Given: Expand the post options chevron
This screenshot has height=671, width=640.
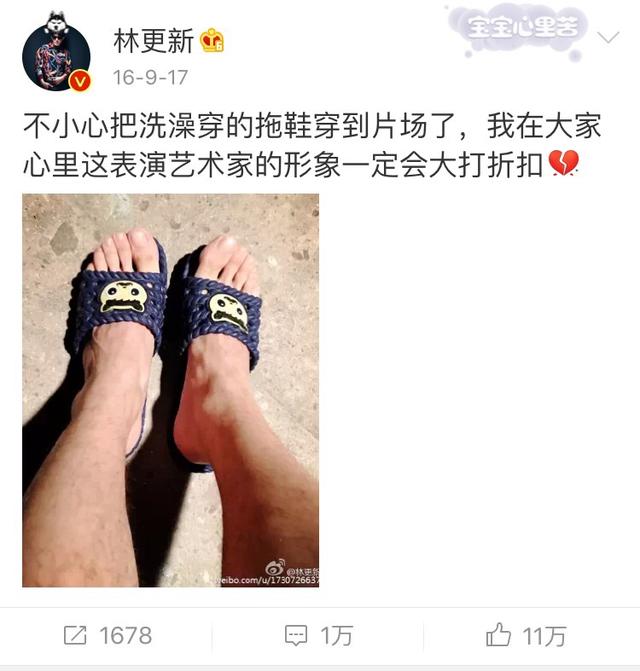Looking at the screenshot, I should 607,38.
